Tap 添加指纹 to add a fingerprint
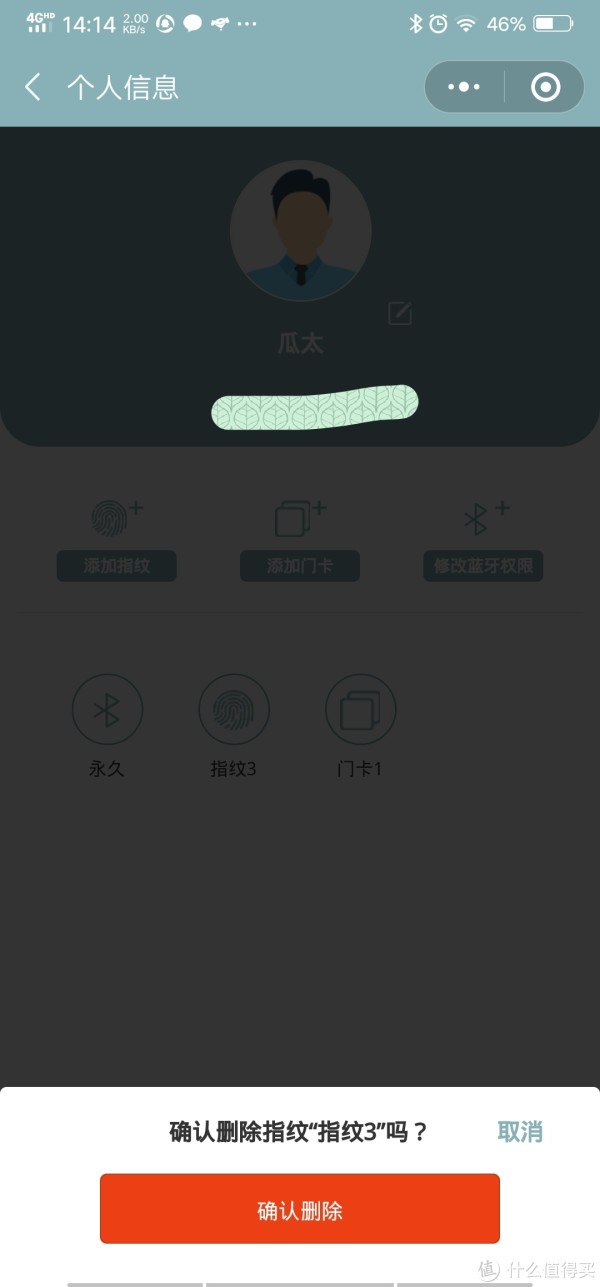This screenshot has width=600, height=1287. (x=117, y=565)
